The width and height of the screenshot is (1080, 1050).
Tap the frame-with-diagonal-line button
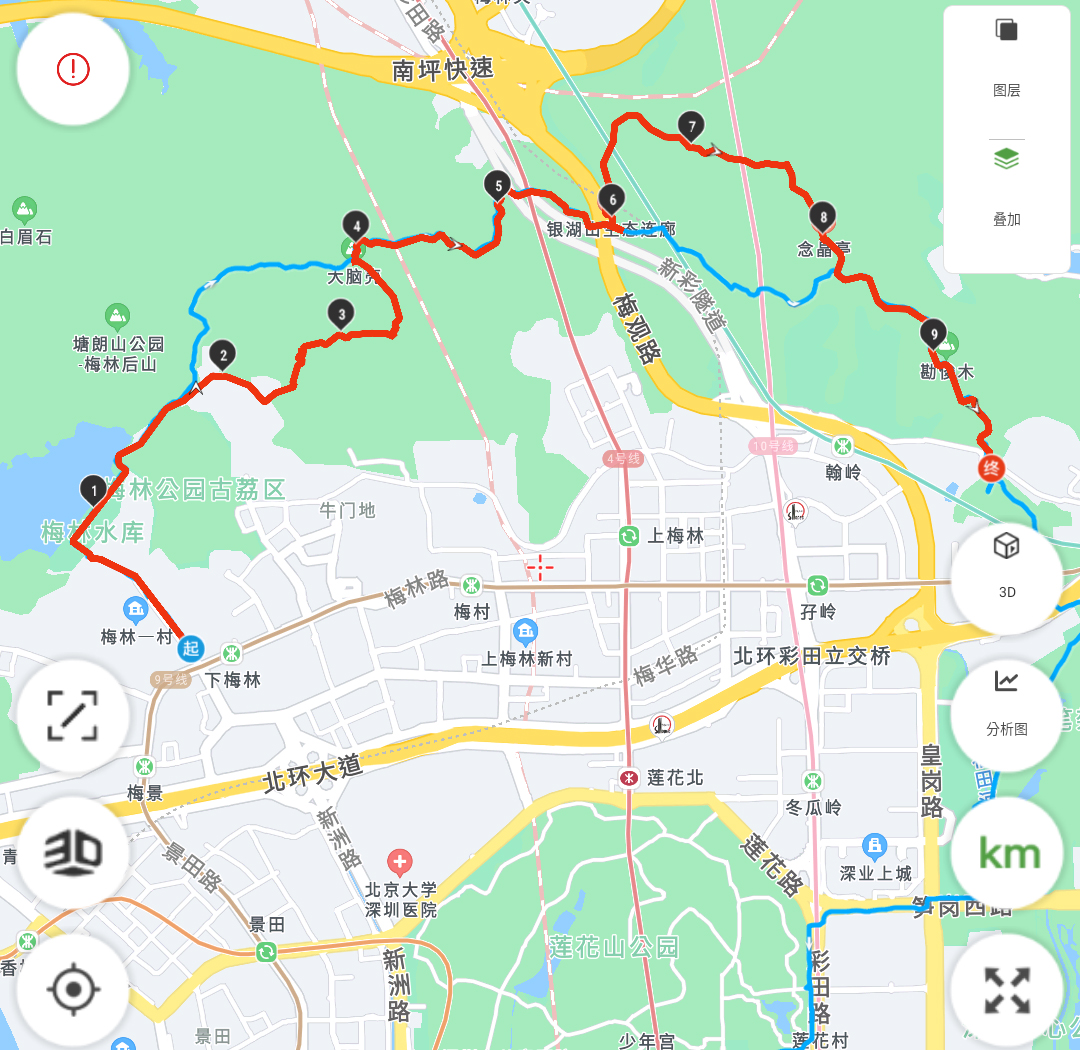click(x=73, y=714)
